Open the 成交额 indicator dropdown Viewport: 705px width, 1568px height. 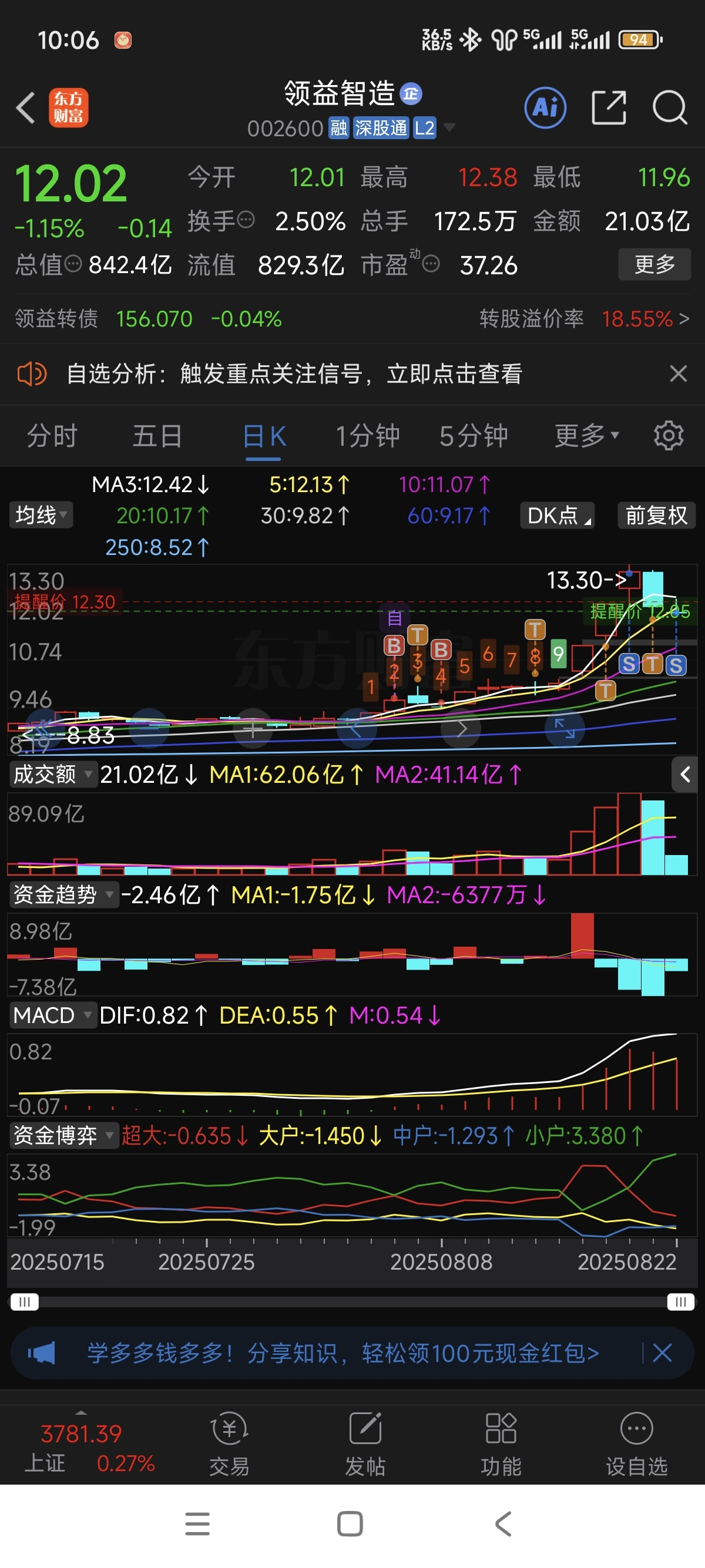click(x=53, y=774)
